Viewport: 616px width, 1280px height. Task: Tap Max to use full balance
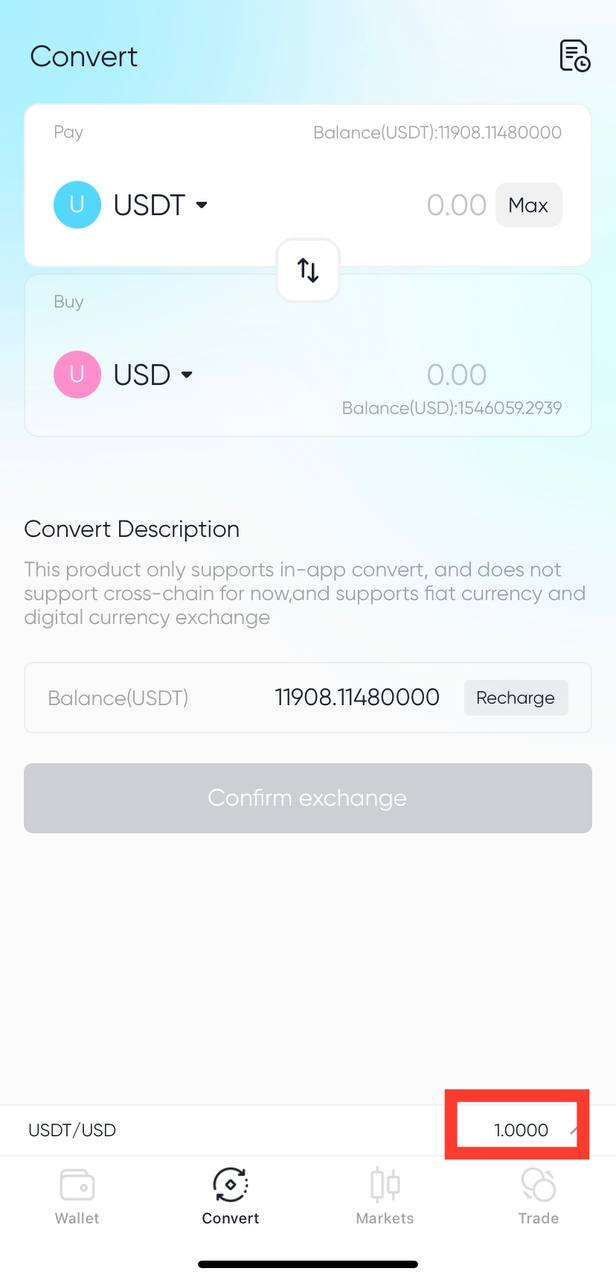click(x=528, y=205)
